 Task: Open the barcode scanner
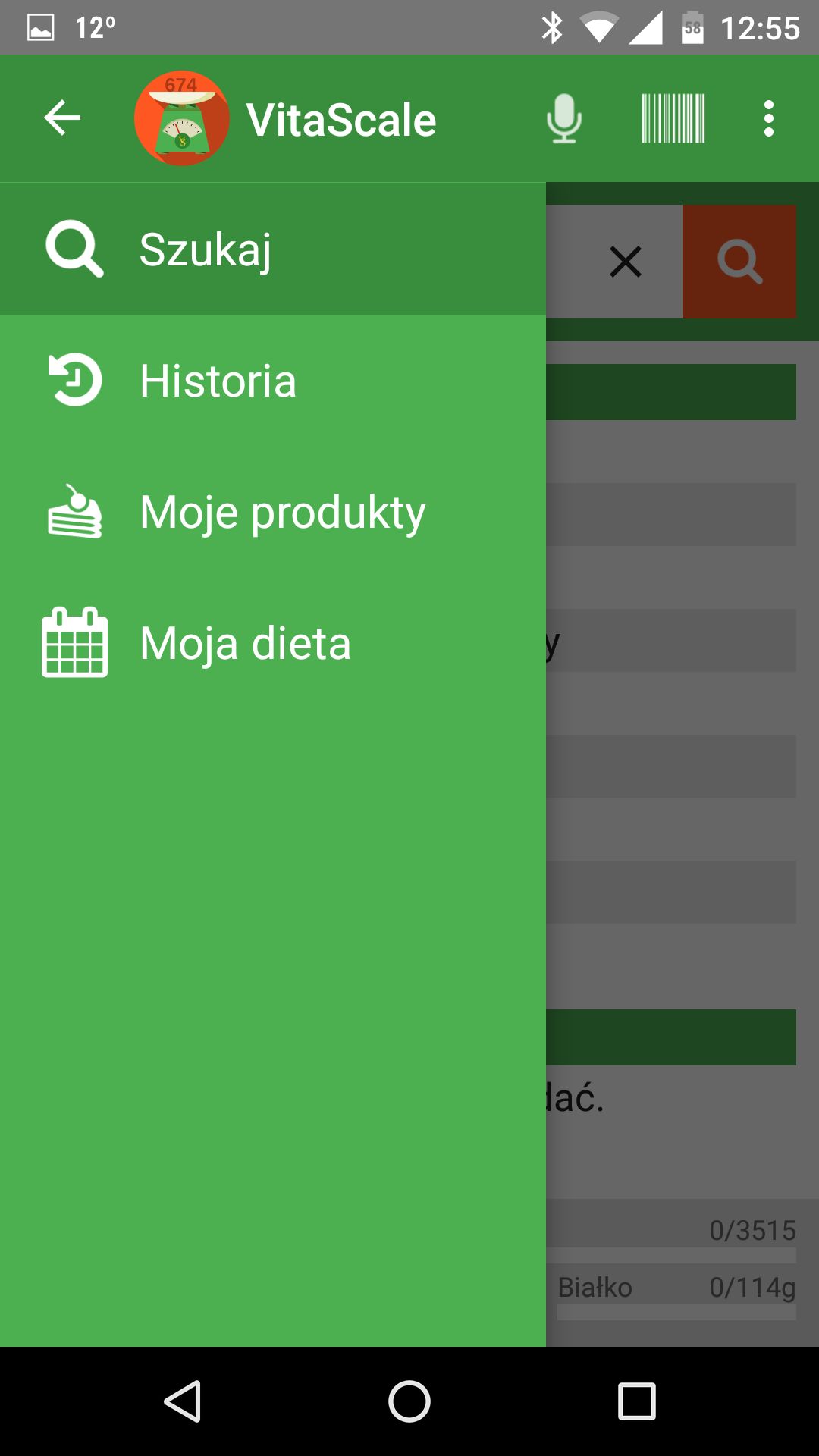[673, 118]
